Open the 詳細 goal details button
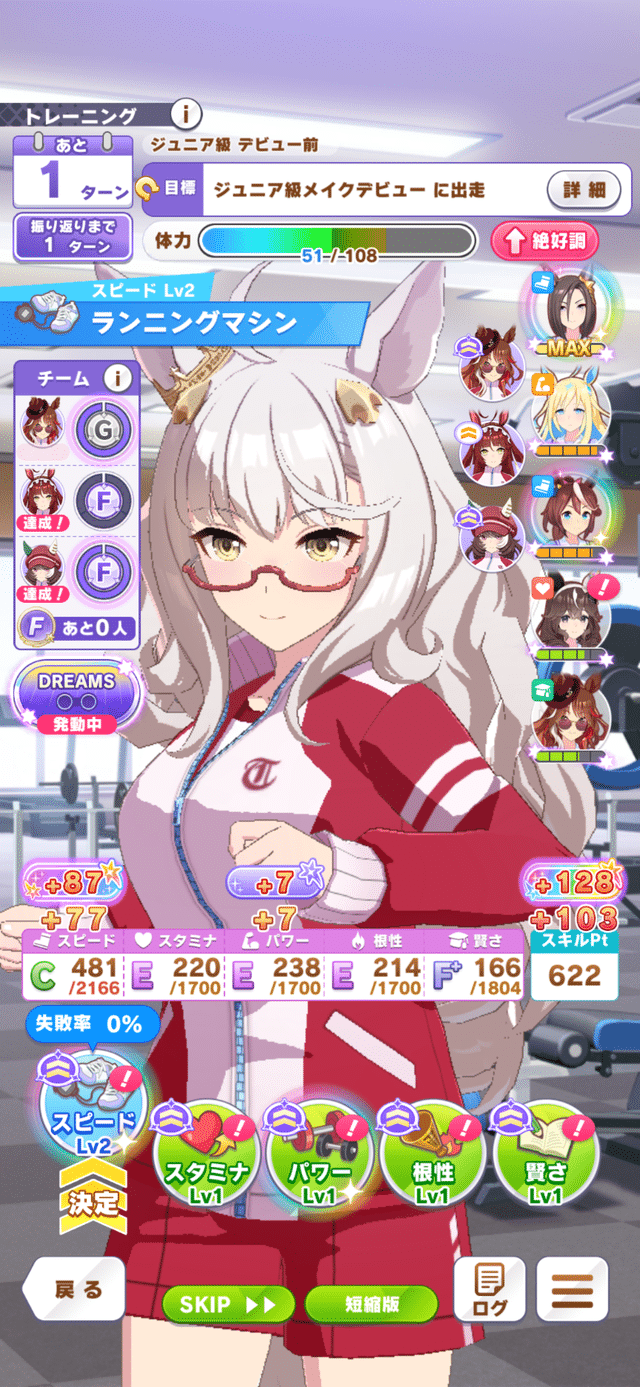The width and height of the screenshot is (640, 1387). (584, 189)
